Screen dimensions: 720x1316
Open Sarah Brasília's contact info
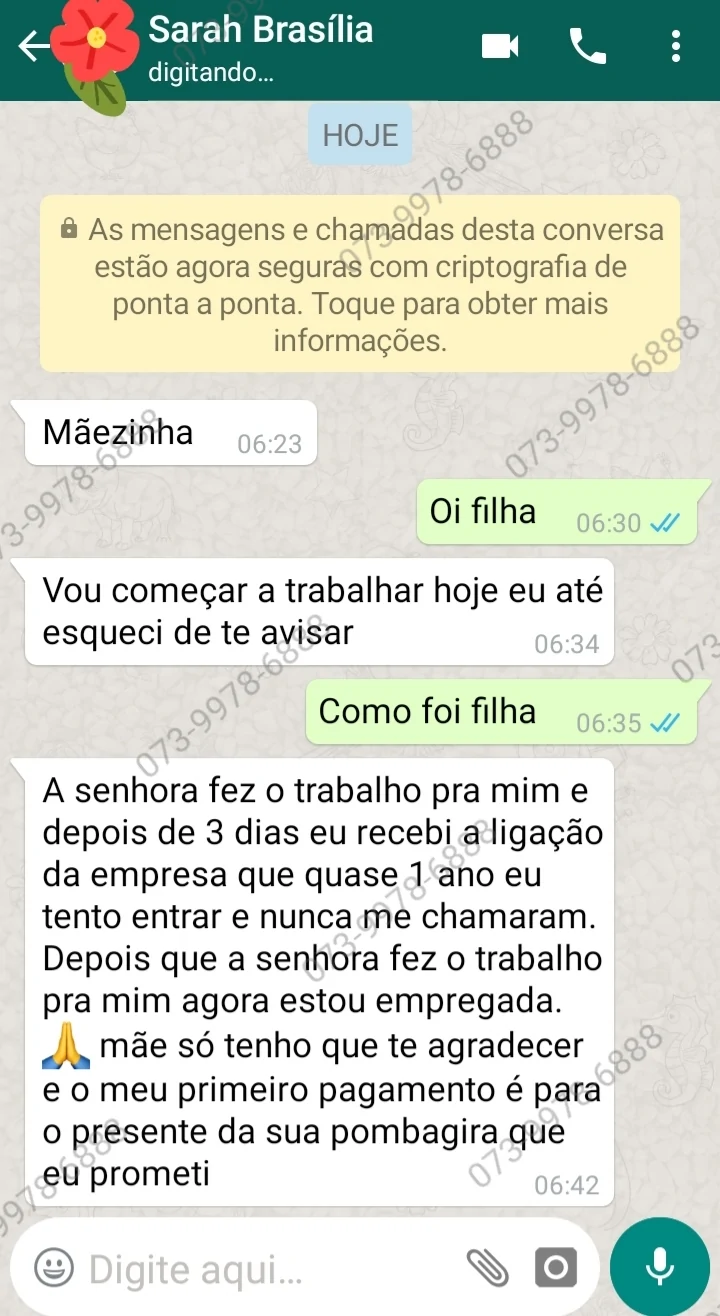[x=260, y=46]
